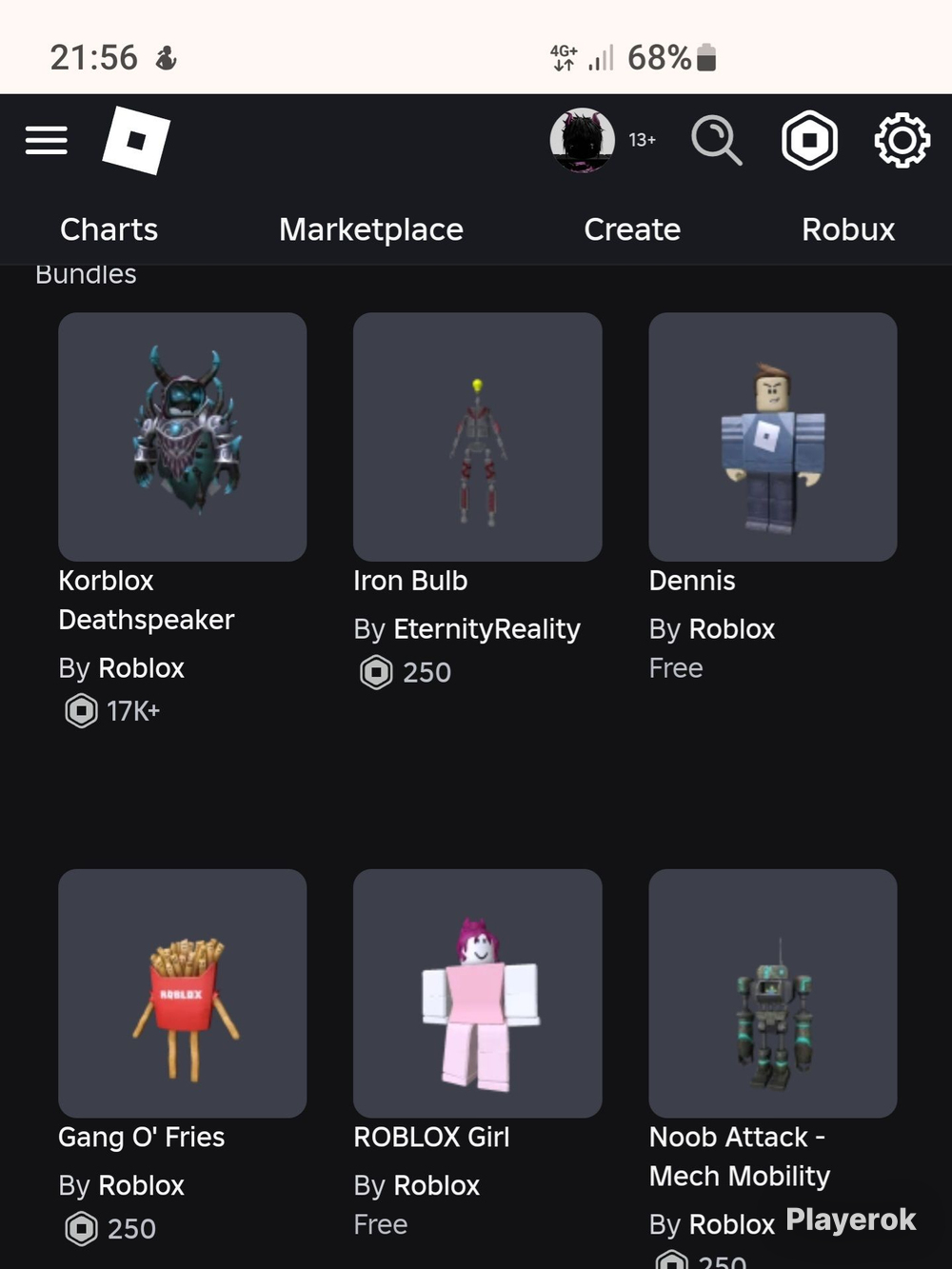
Task: Go to the Create tab
Action: click(632, 229)
